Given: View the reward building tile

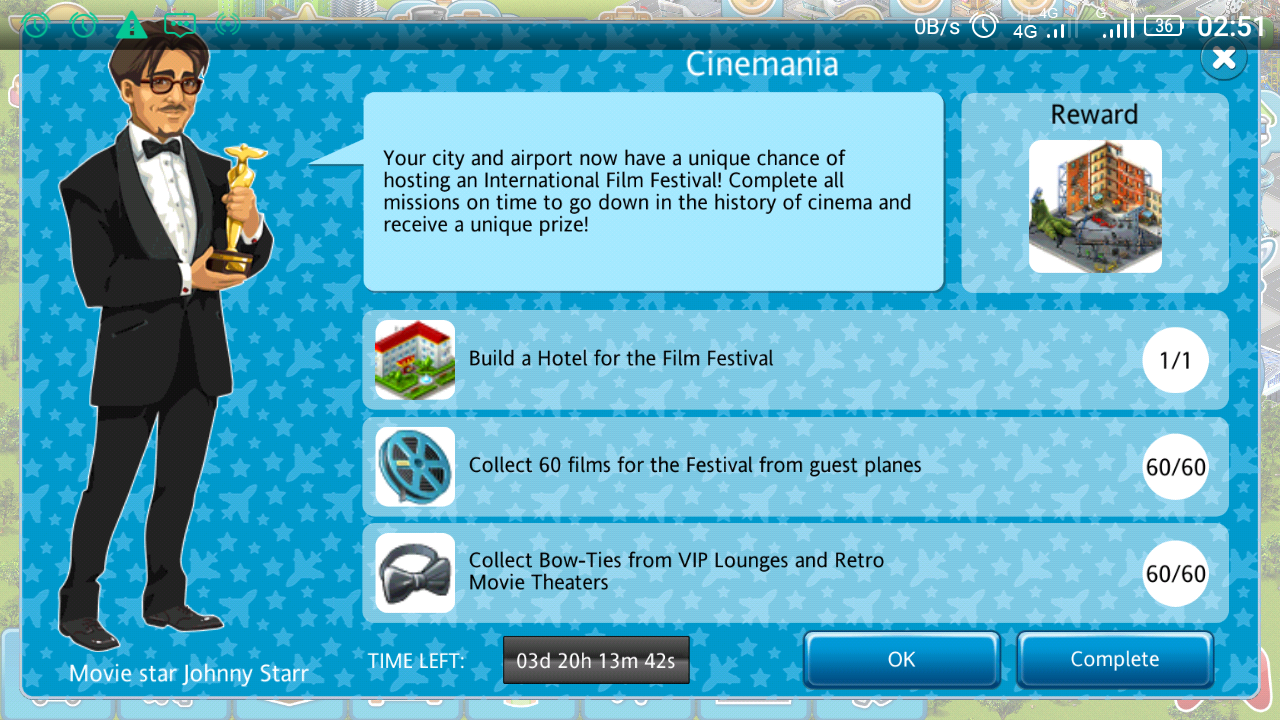Looking at the screenshot, I should (x=1095, y=207).
